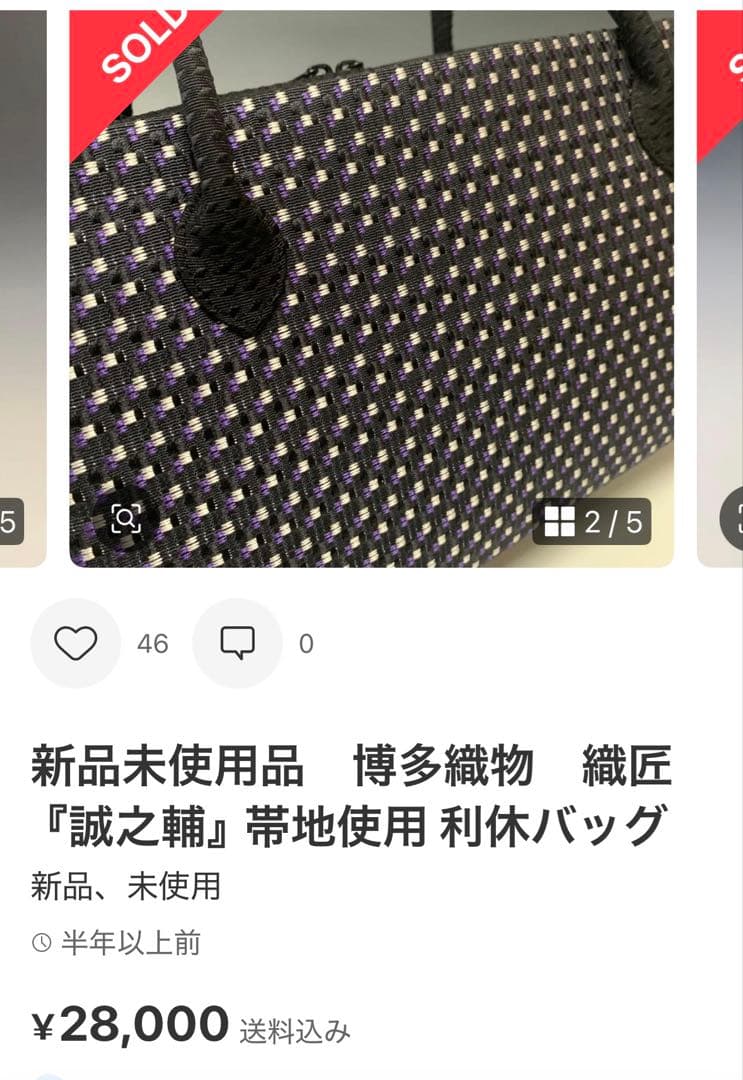Viewport: 743px width, 1080px height.
Task: Click the heart outline to favorite the bag
Action: 75,644
